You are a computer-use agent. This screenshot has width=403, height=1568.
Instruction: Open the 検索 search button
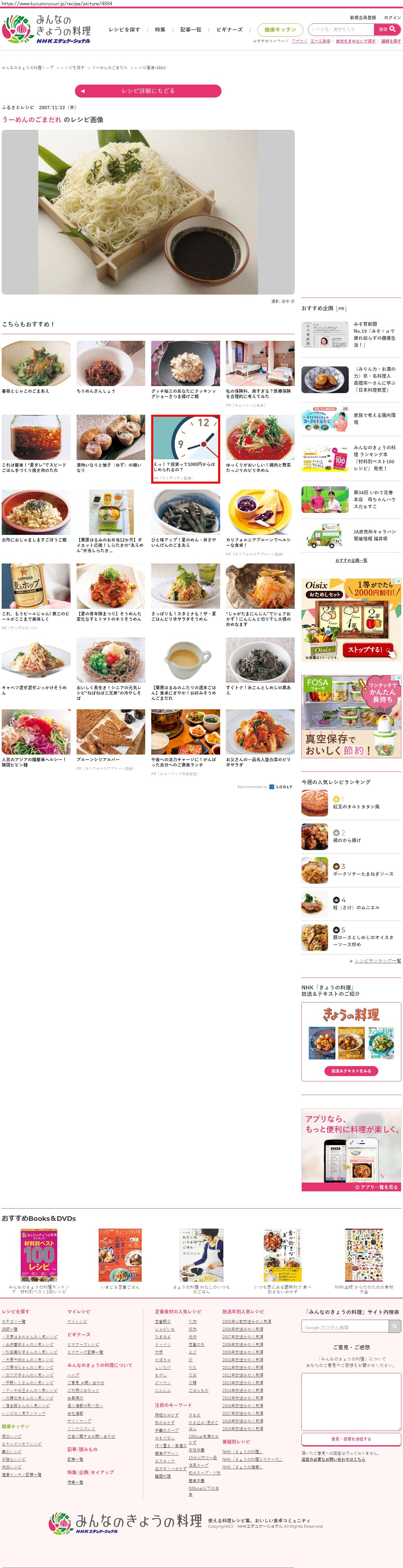point(387,29)
